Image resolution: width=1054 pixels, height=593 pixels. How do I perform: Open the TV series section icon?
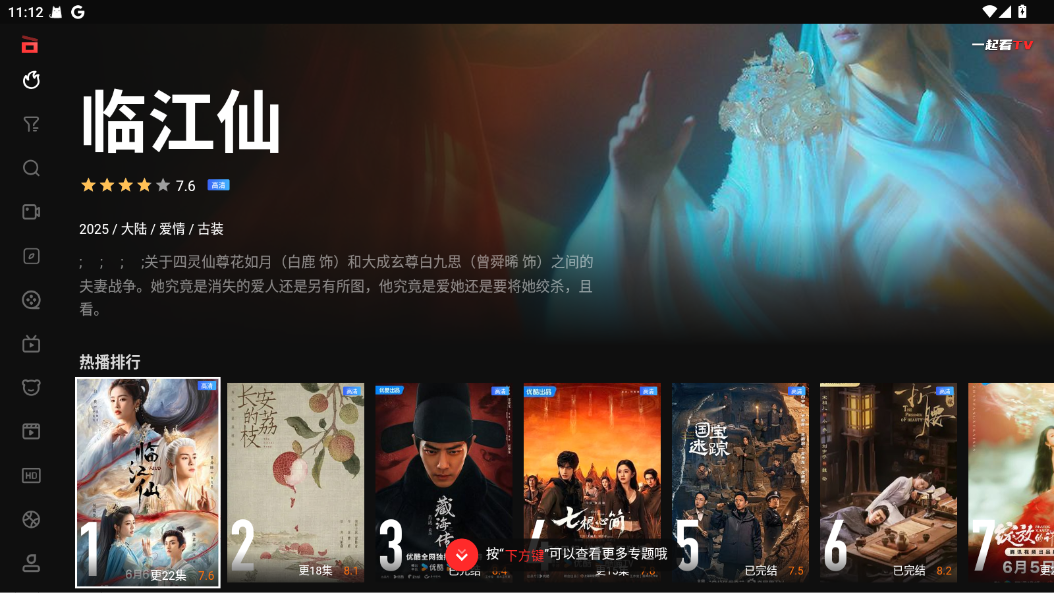pos(31,344)
